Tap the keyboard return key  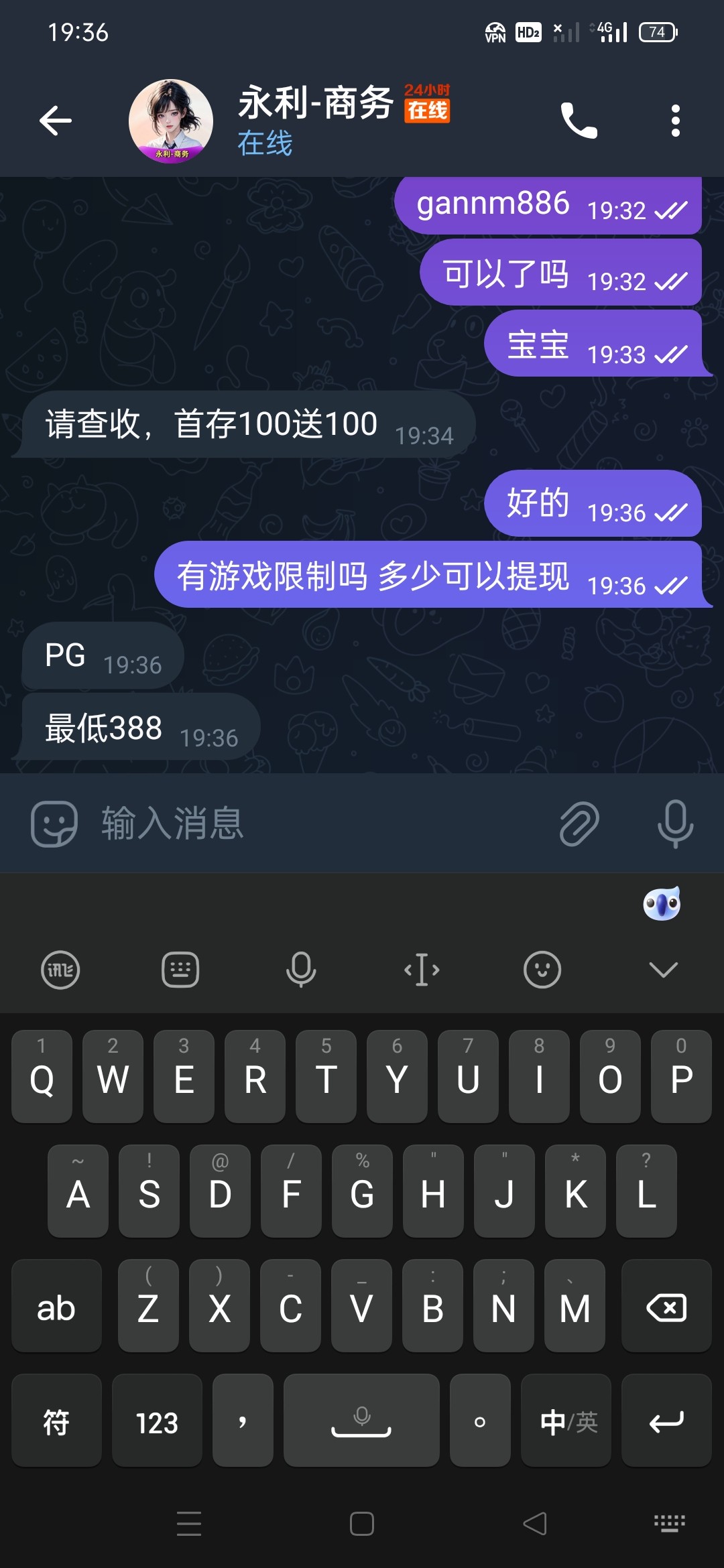[666, 1421]
